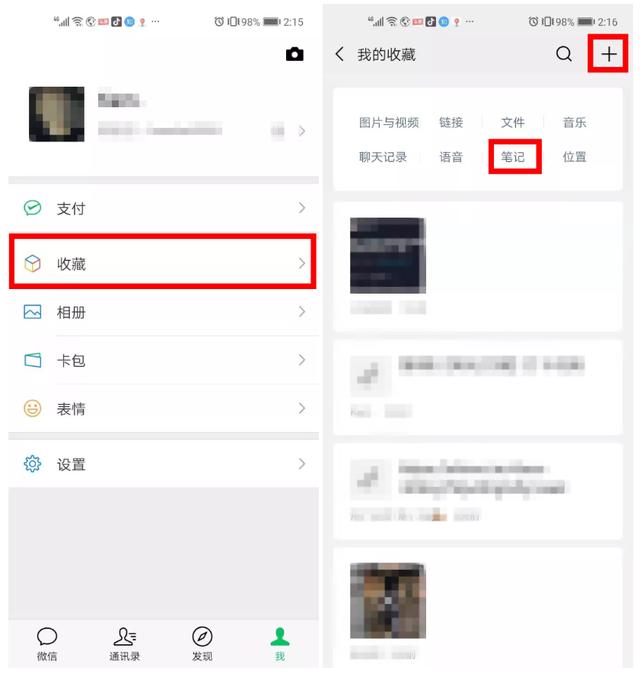Open 支付 (Pay)
The height and width of the screenshot is (693, 640).
click(164, 208)
